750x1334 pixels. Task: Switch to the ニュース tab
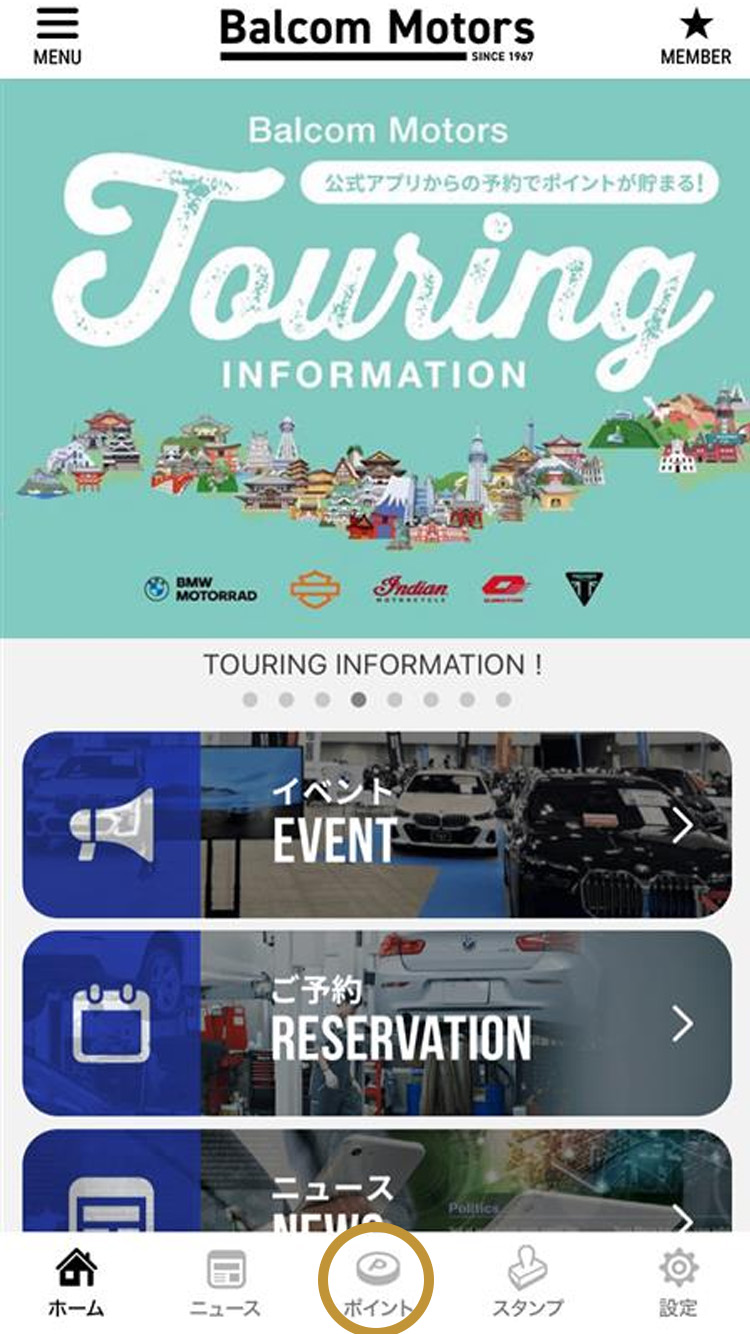click(225, 1284)
